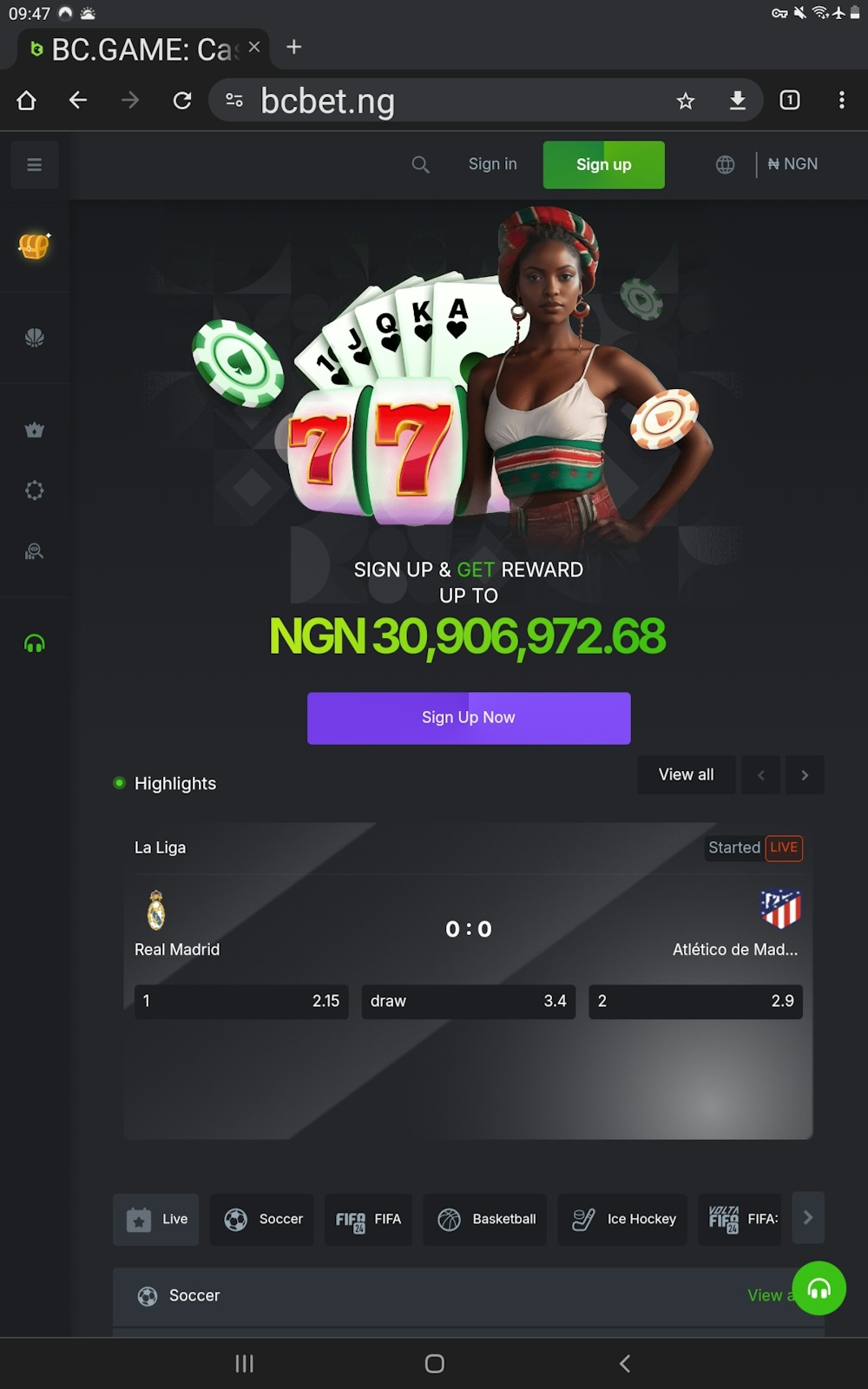The image size is (868, 1389).
Task: Select the Live sports chip
Action: coord(156,1219)
